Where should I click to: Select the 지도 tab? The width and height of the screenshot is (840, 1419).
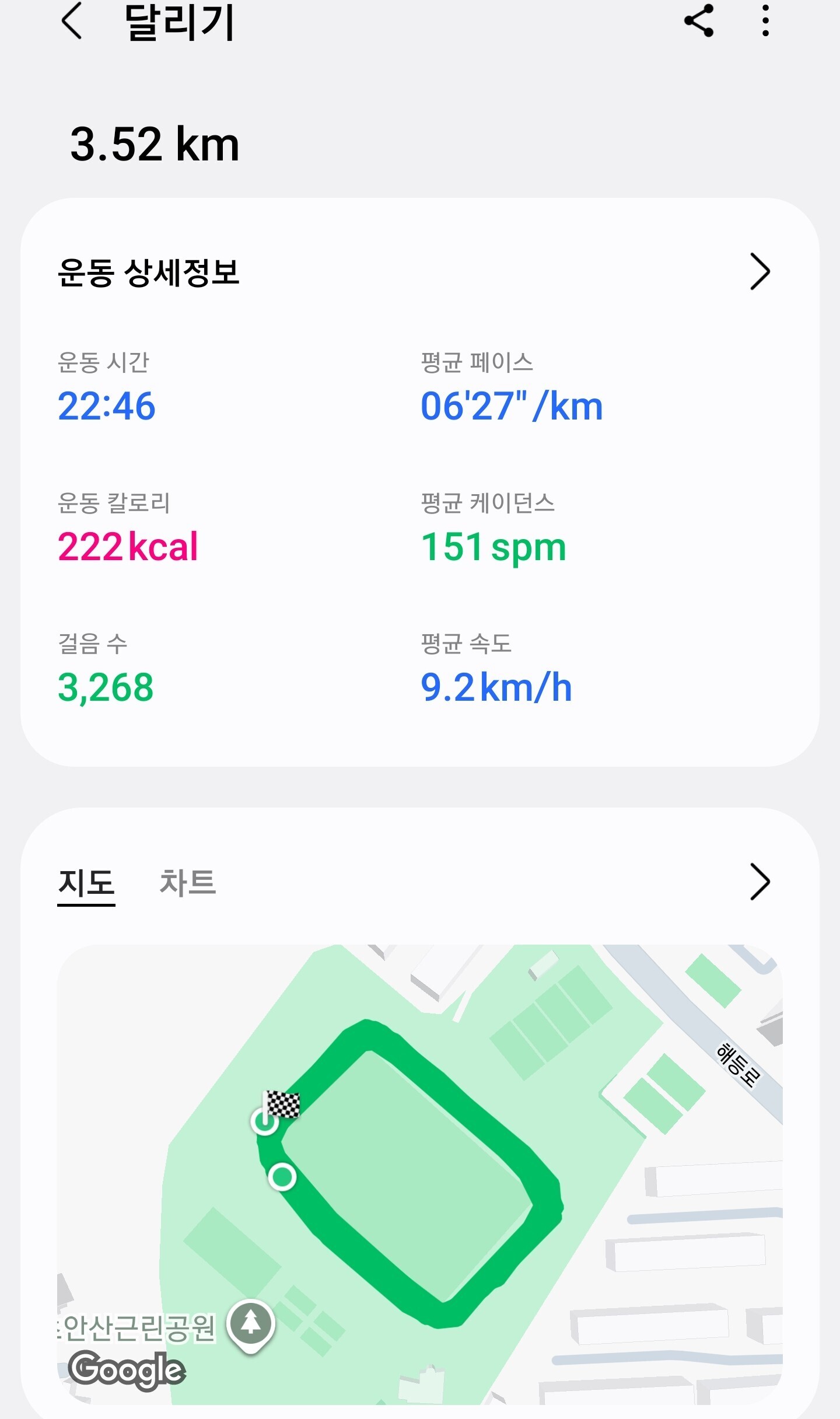[x=86, y=883]
